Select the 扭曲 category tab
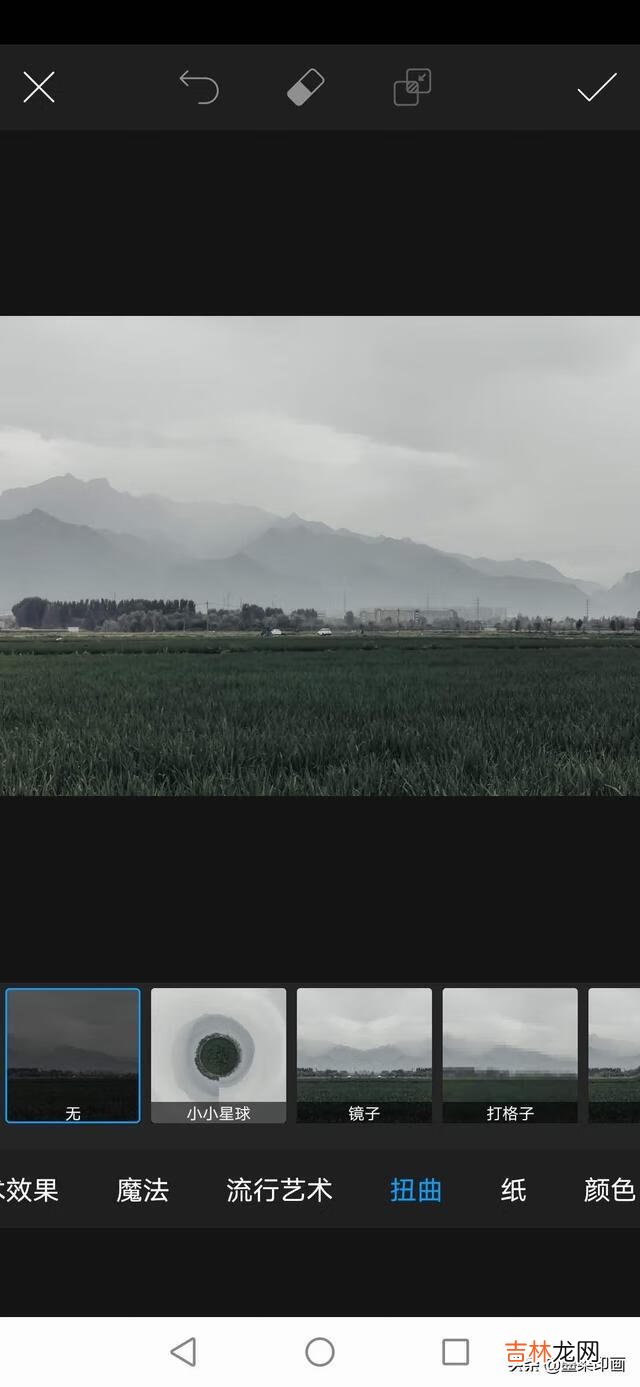Image resolution: width=640 pixels, height=1387 pixels. click(x=416, y=1190)
